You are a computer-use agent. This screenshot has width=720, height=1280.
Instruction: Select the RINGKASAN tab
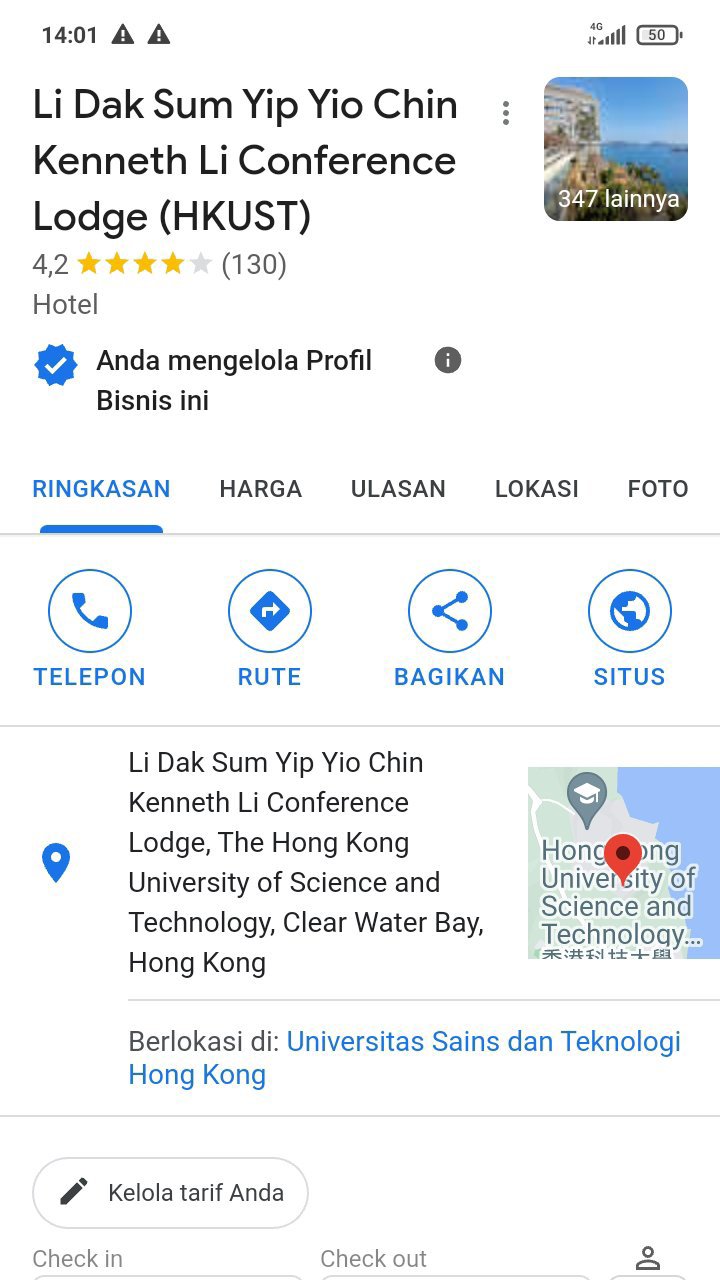(101, 489)
